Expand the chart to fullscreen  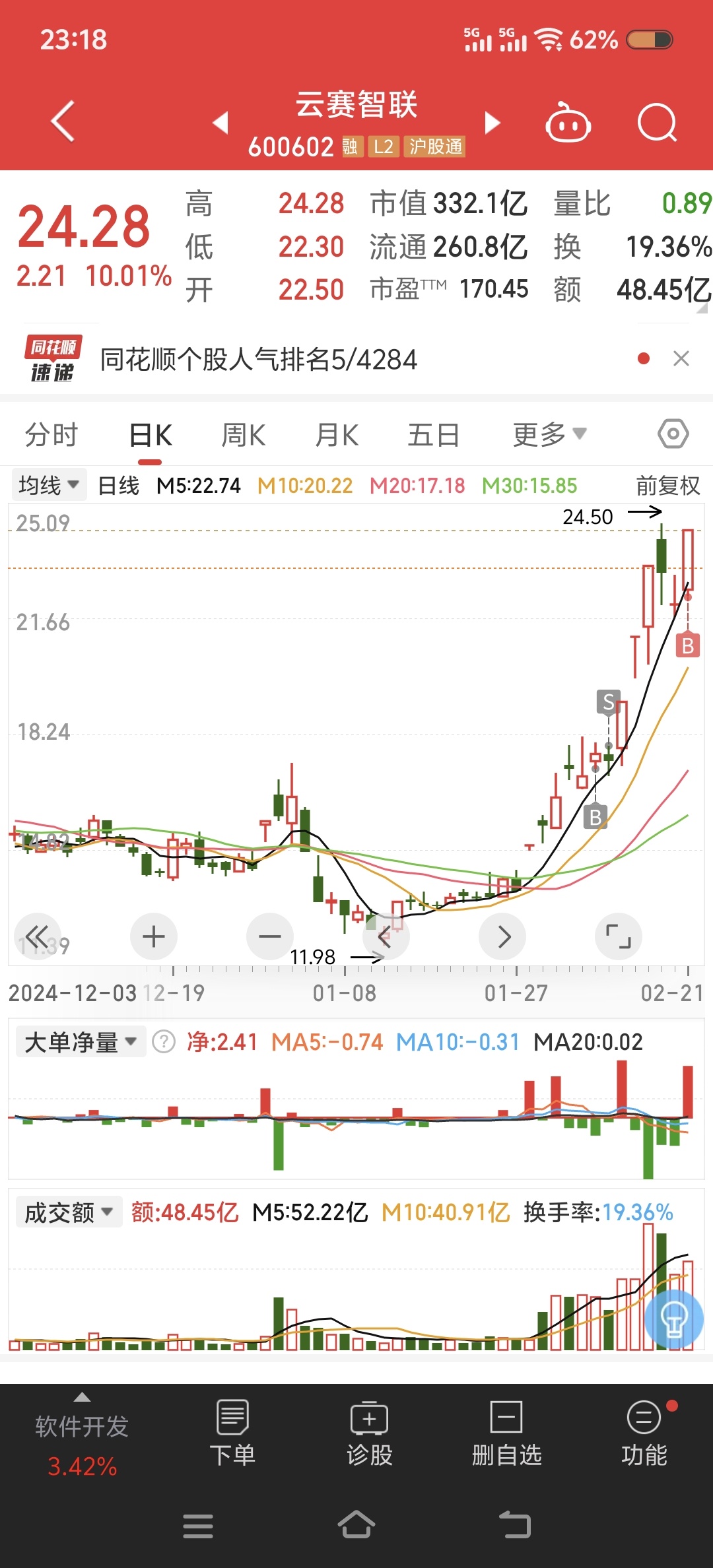point(619,936)
